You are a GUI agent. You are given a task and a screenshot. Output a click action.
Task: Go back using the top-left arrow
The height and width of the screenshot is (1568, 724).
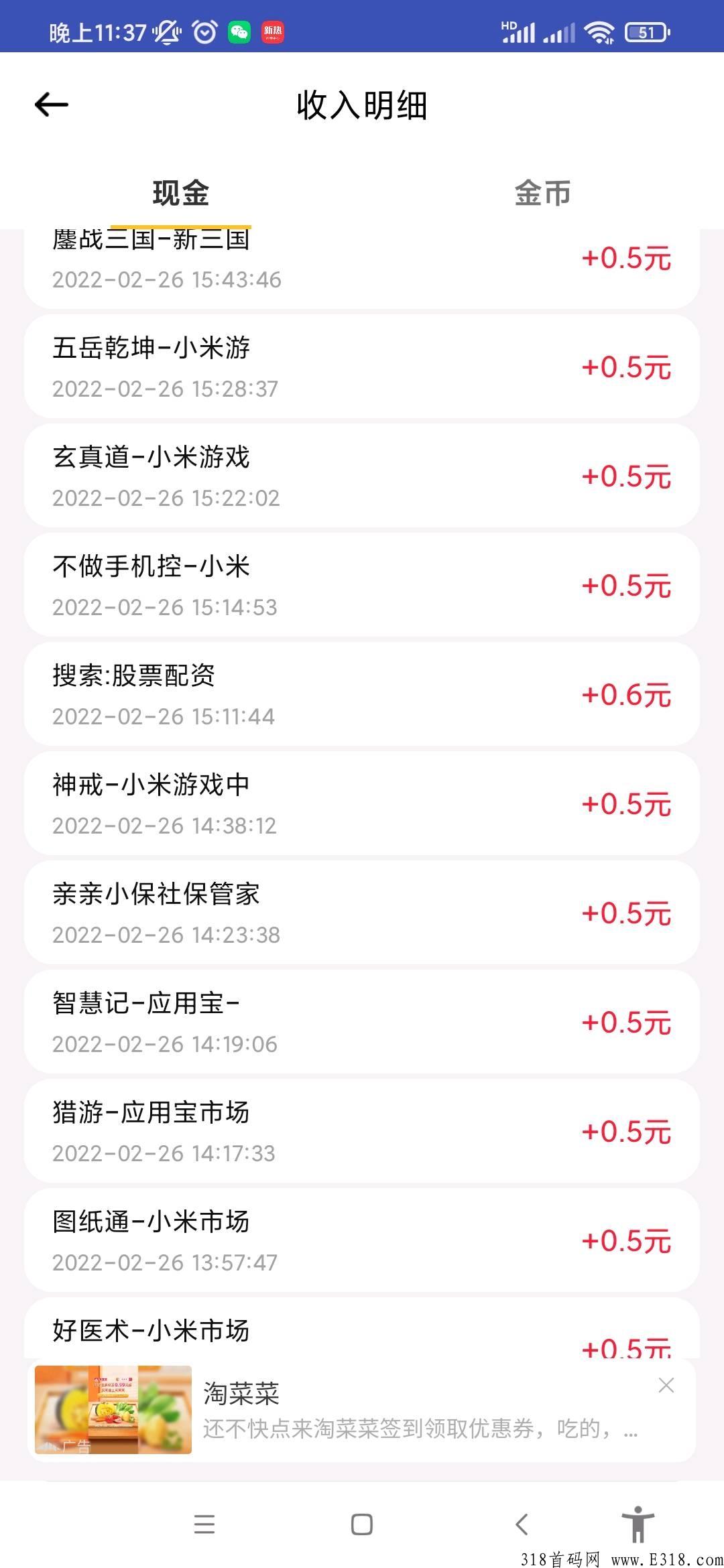[x=52, y=105]
